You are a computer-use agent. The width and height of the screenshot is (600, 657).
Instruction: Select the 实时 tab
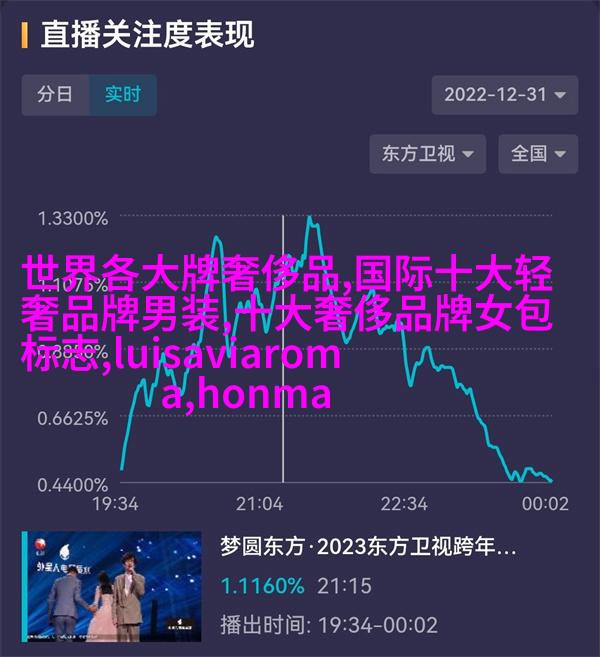point(123,96)
